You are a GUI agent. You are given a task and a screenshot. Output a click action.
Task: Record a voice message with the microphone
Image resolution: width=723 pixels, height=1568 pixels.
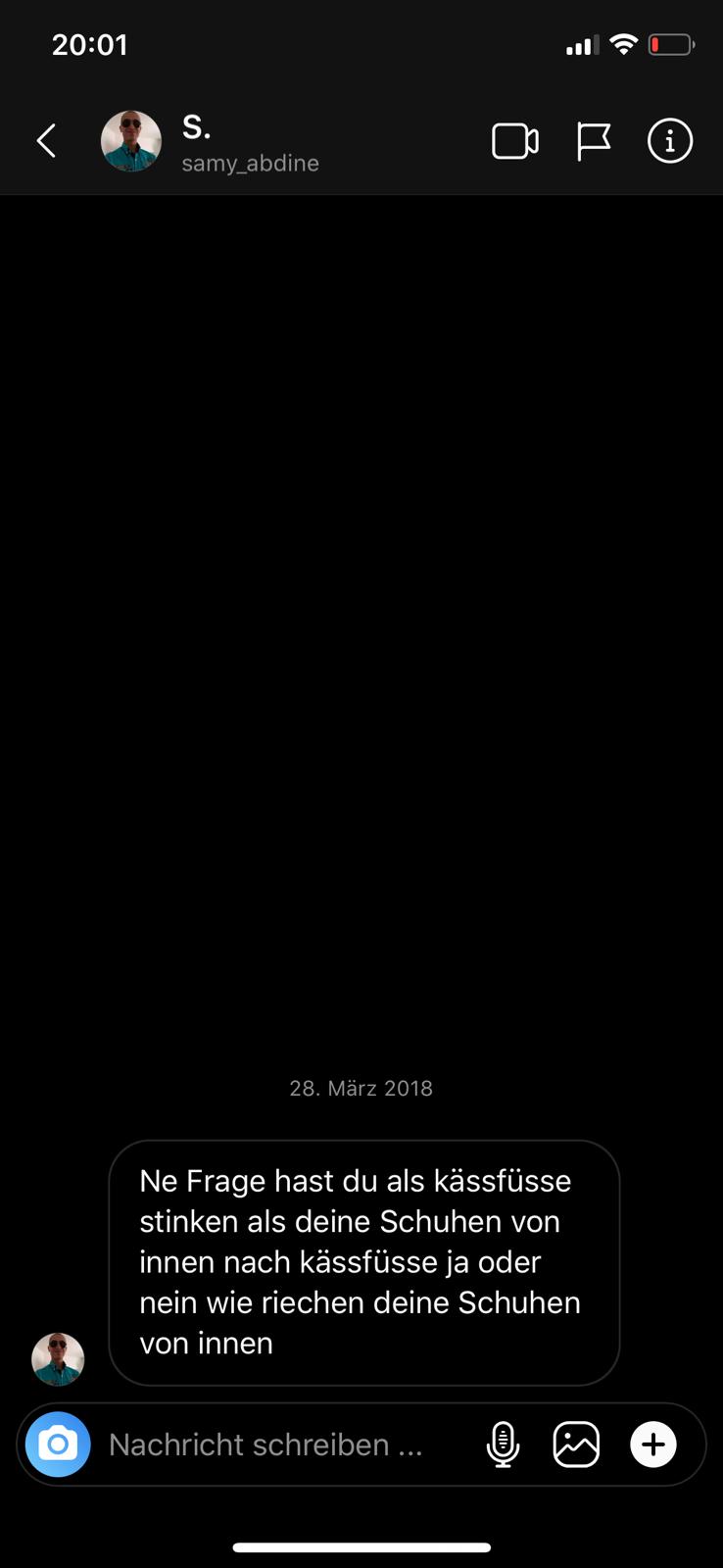coord(503,1445)
